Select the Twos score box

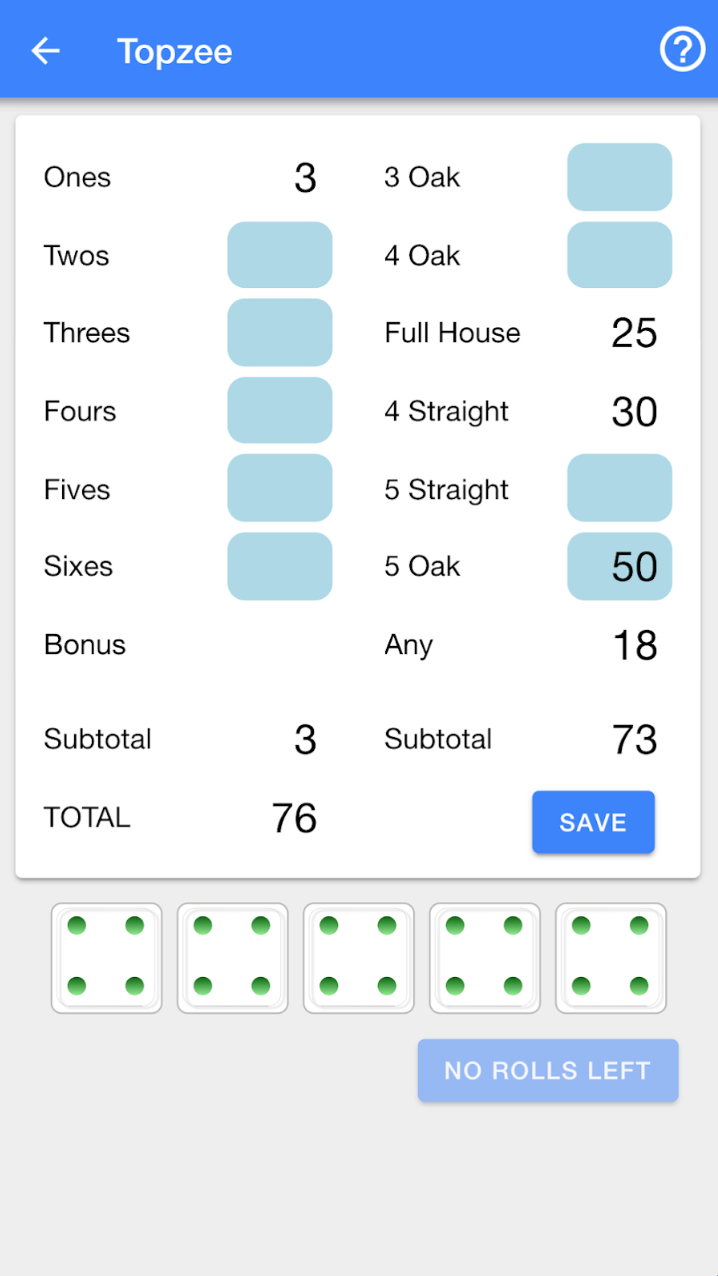[280, 255]
